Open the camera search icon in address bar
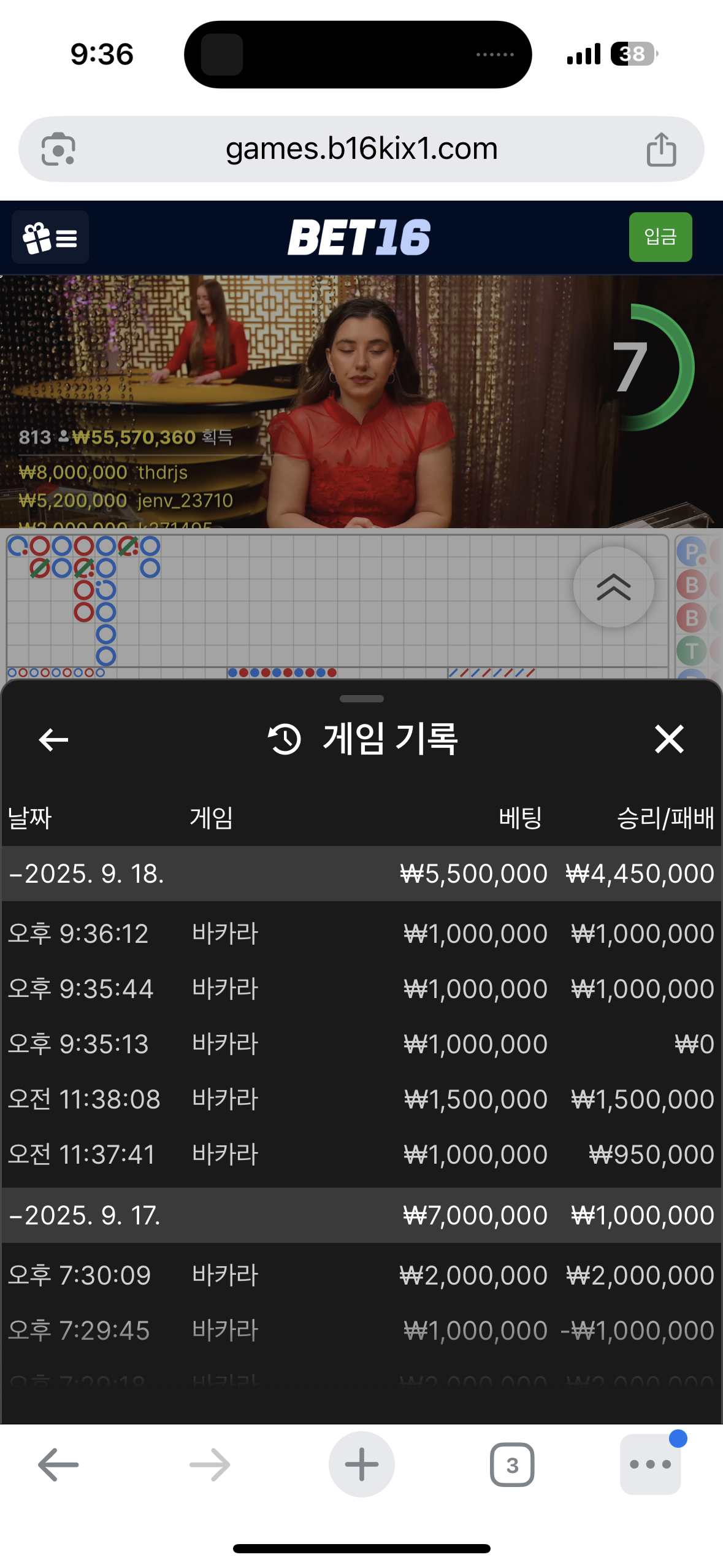The image size is (723, 1568). click(58, 149)
